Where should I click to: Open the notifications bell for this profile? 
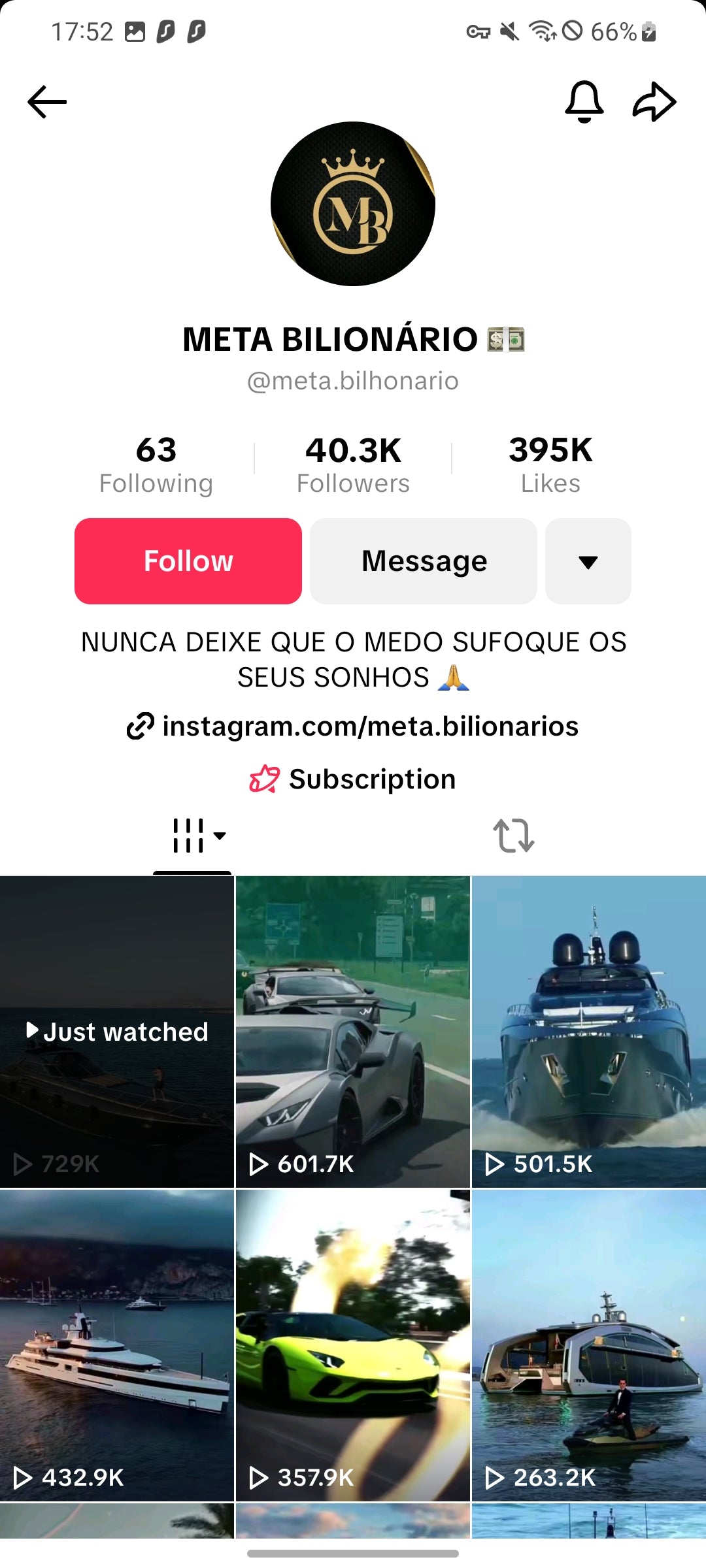[584, 102]
